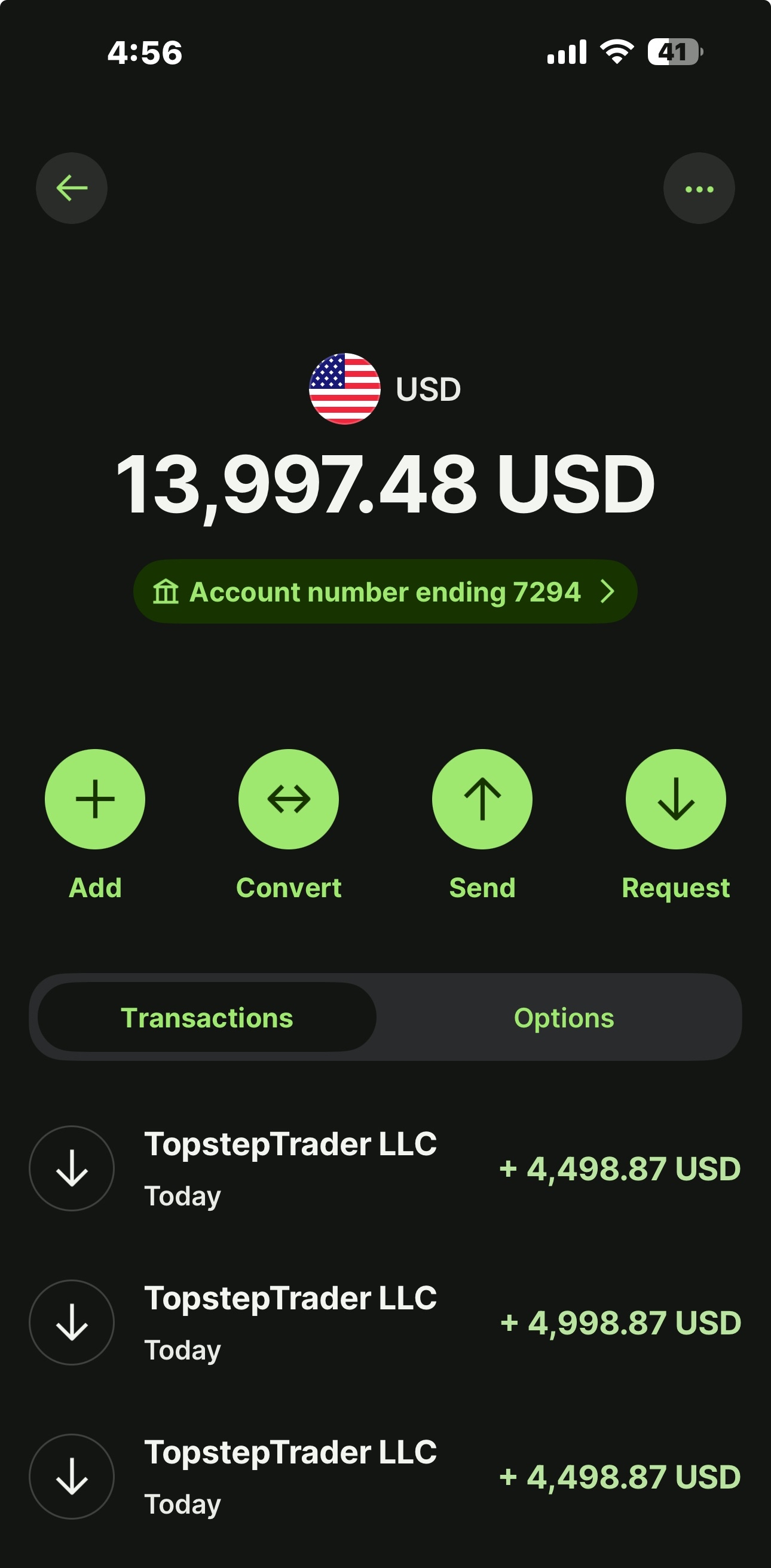
Task: Tap the USD flag icon above the balance
Action: (x=345, y=388)
